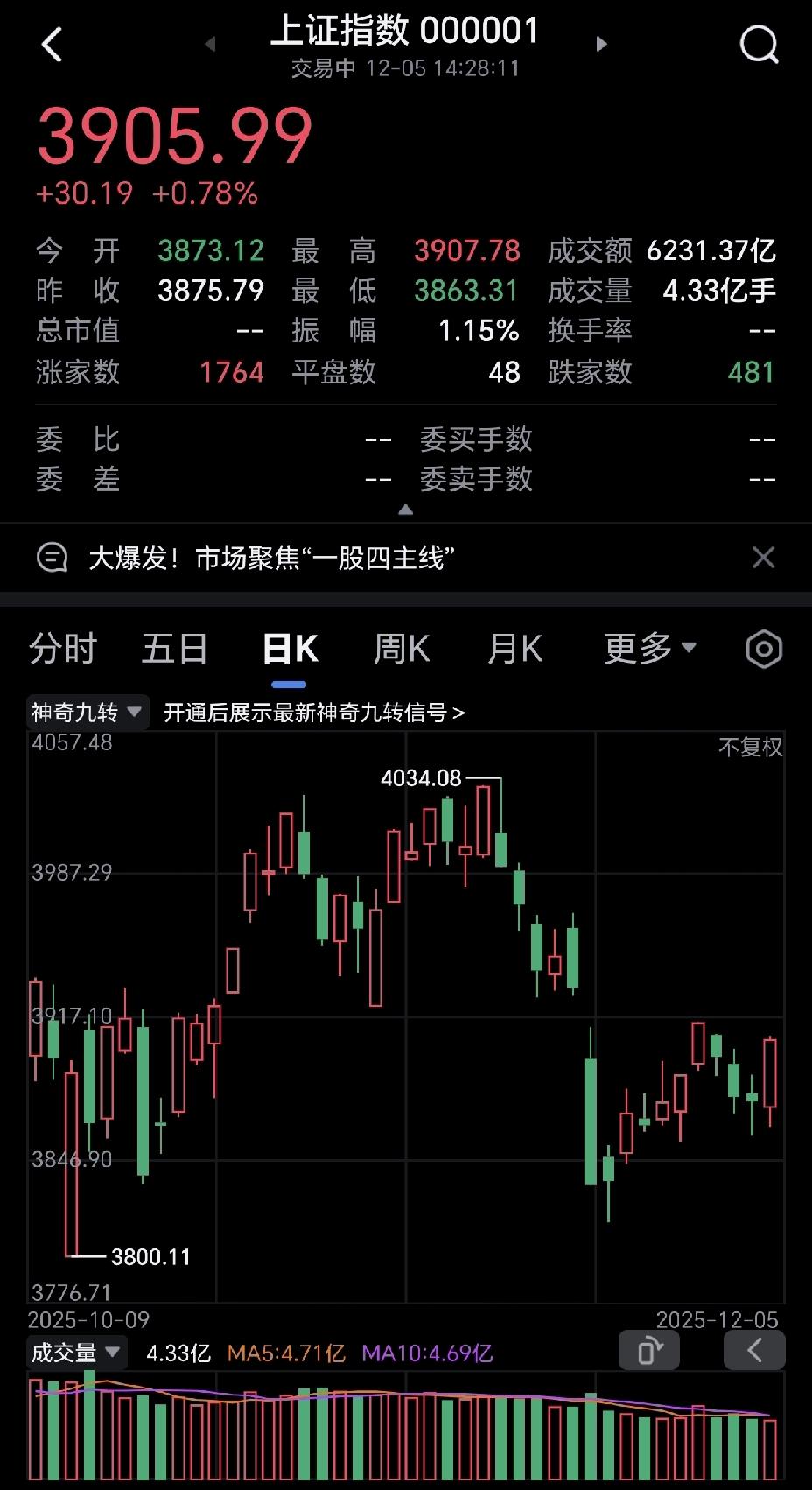The height and width of the screenshot is (1490, 812).
Task: Tap the left chevron beside volume chart
Action: (753, 1351)
